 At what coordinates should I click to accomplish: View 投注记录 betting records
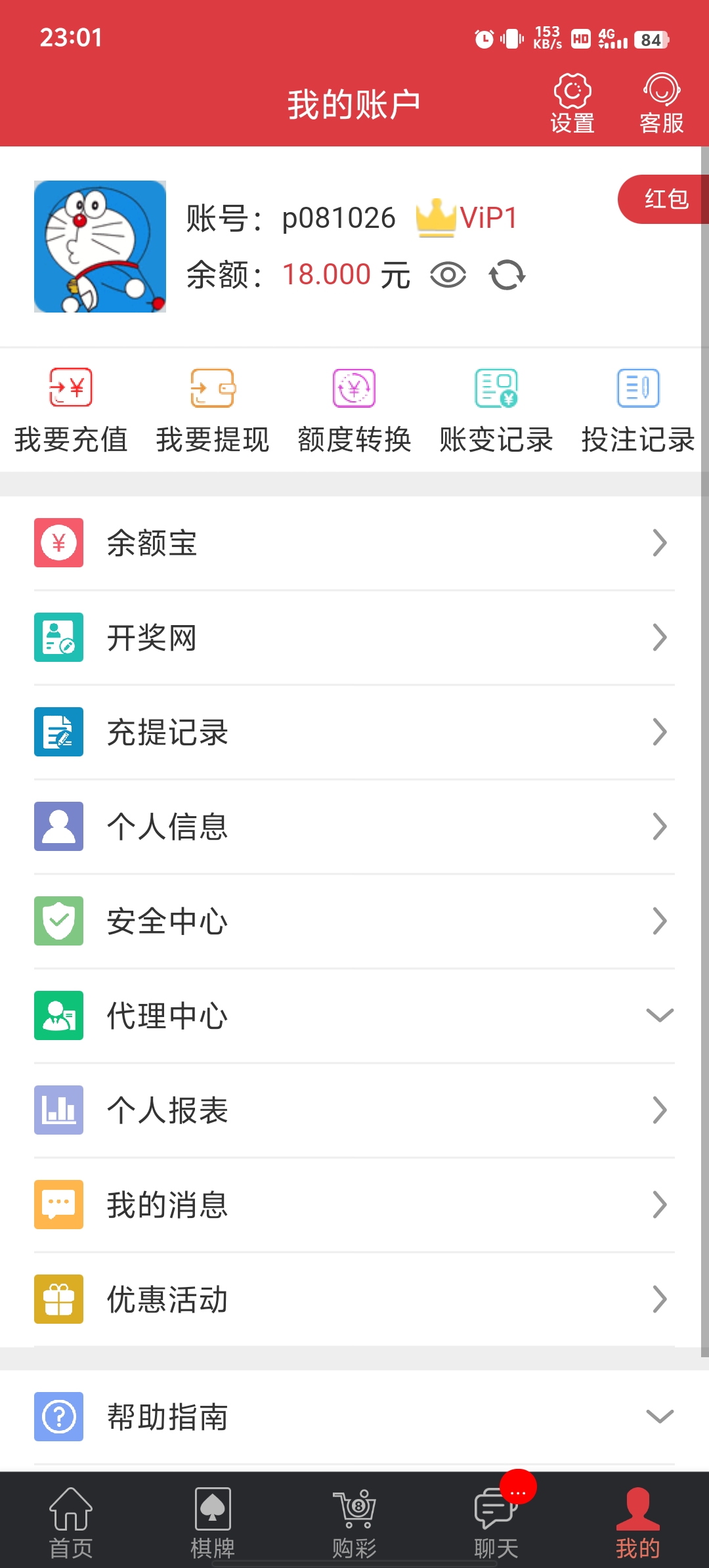coord(638,411)
